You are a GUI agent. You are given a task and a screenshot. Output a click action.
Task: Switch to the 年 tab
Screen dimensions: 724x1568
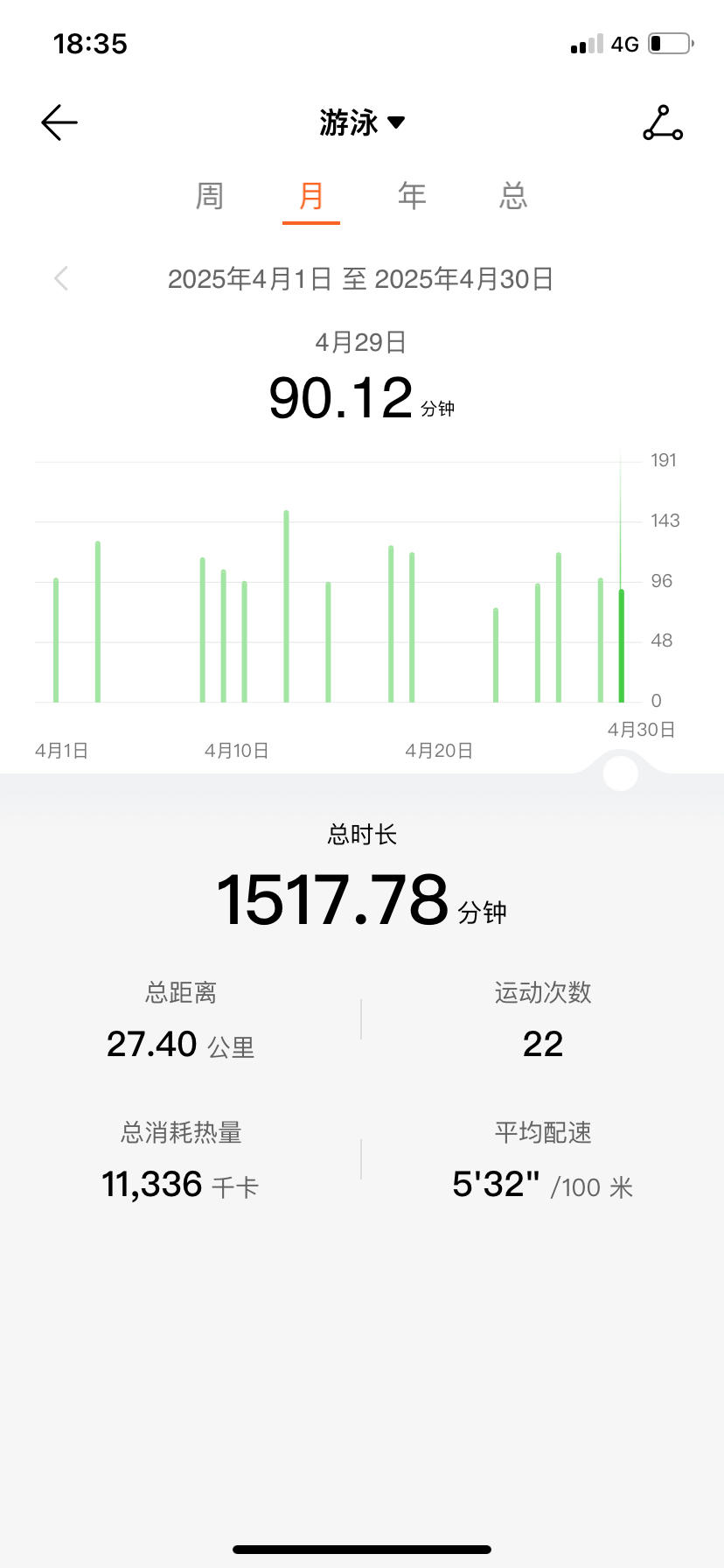coord(413,195)
